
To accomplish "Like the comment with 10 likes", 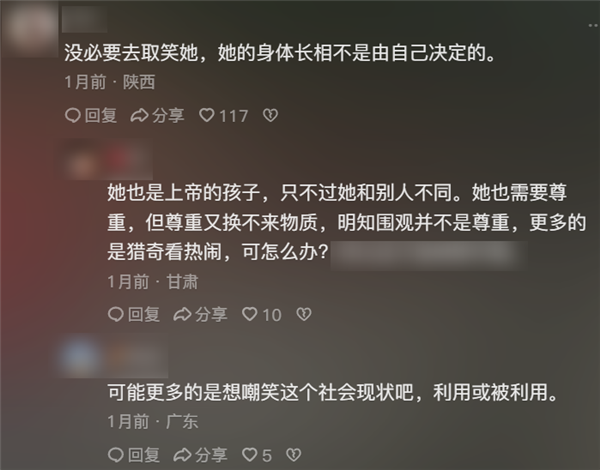I will pyautogui.click(x=250, y=314).
